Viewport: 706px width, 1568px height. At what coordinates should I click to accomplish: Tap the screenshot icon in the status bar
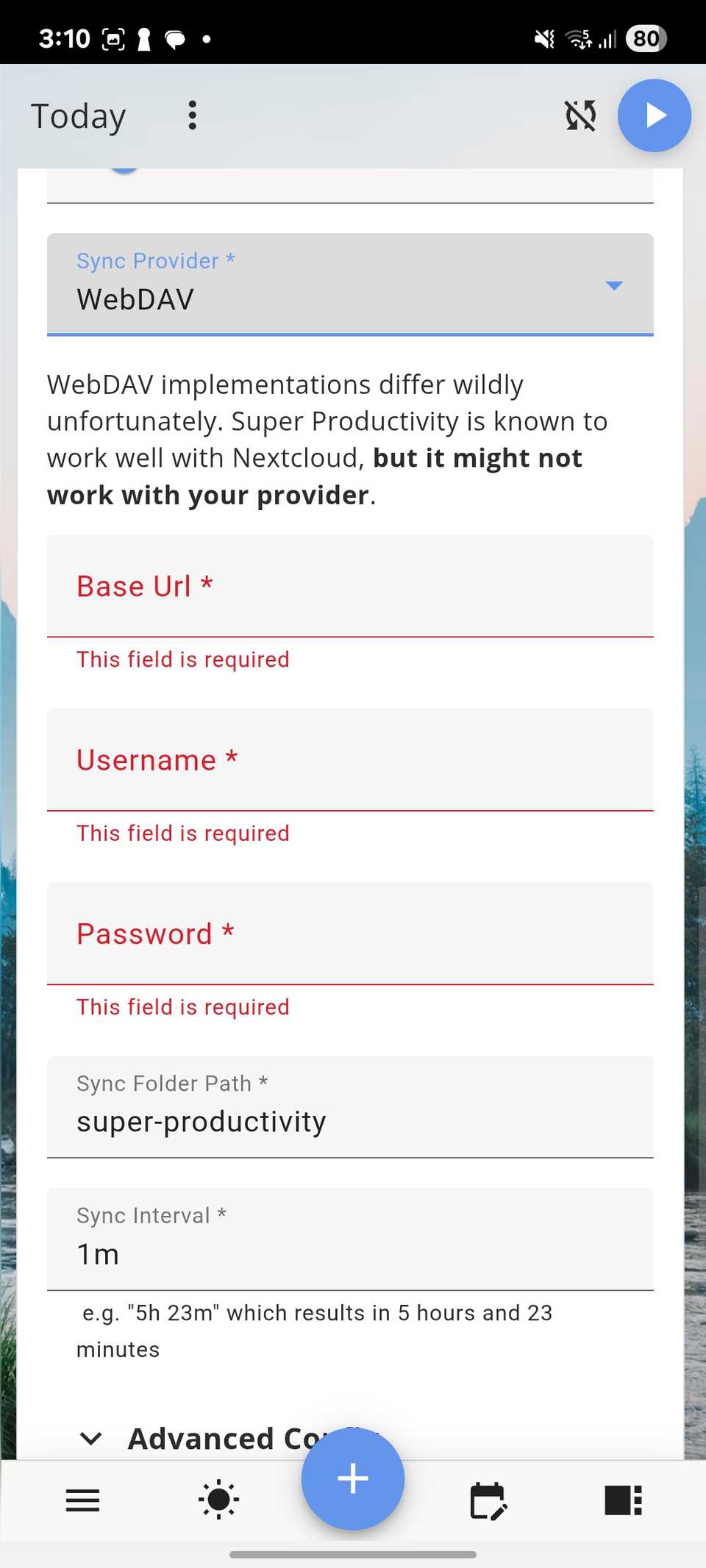[113, 37]
